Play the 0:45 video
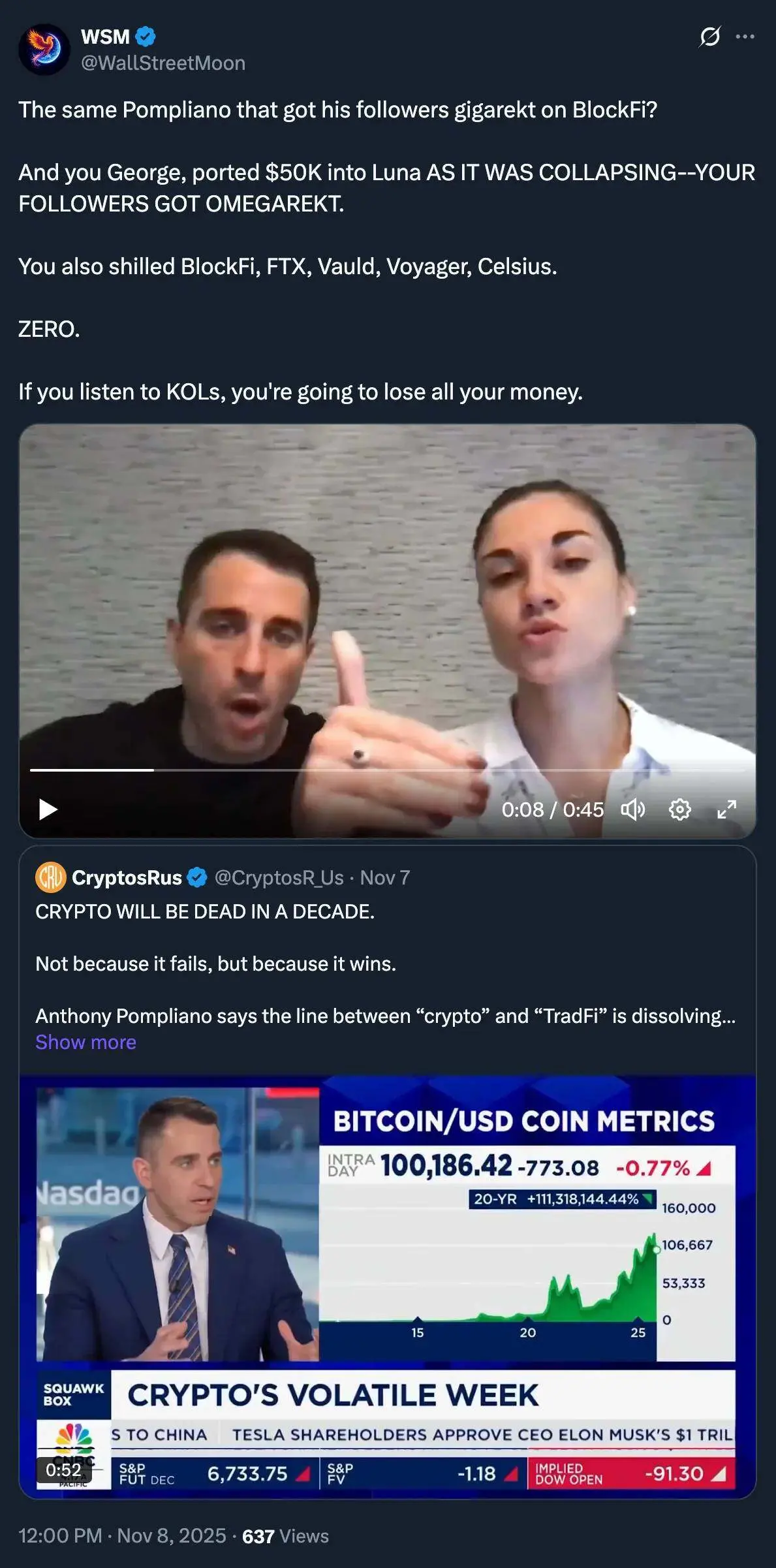 click(x=48, y=809)
